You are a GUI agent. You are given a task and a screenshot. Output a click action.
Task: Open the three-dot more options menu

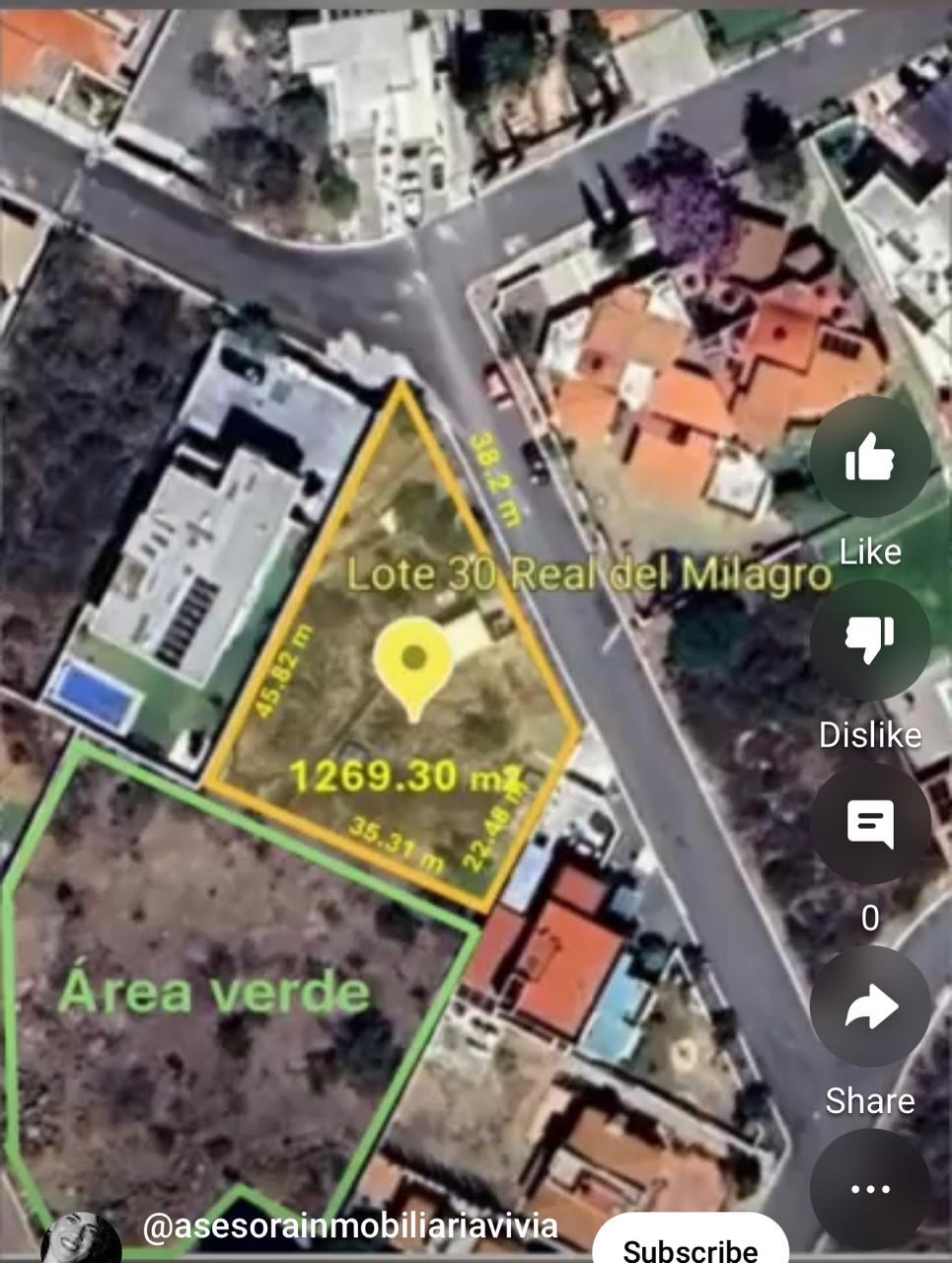pyautogui.click(x=869, y=1188)
